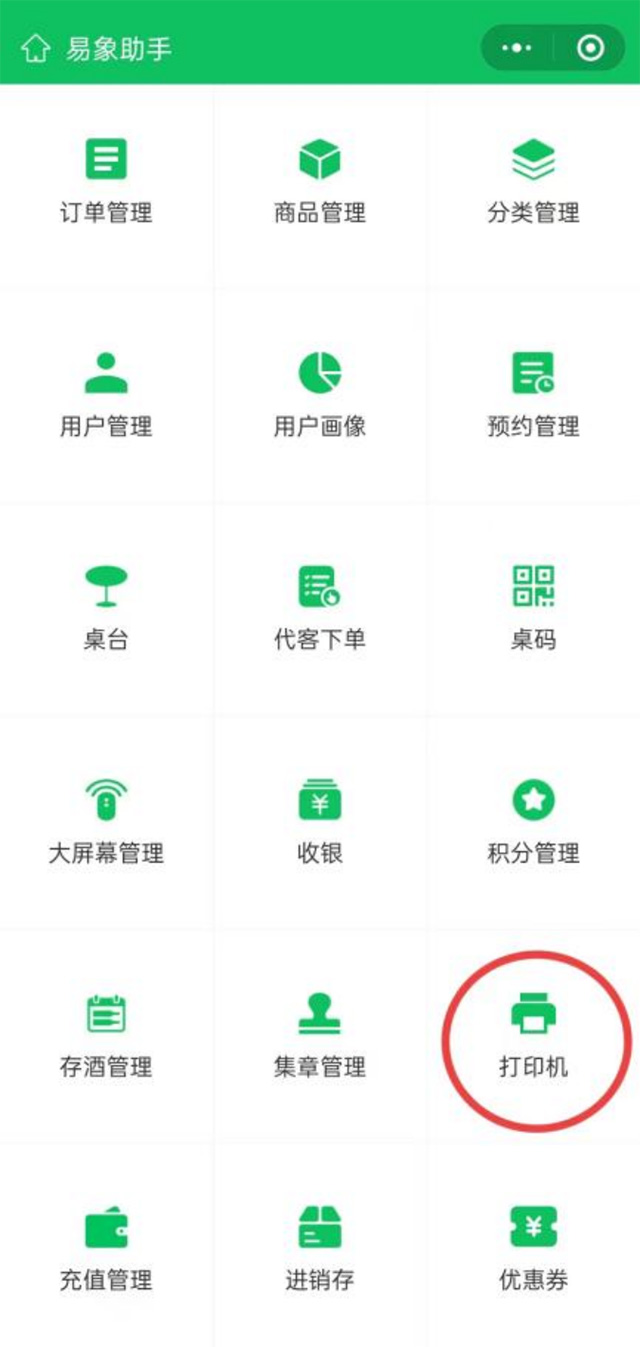View 进销存 inventory

(320, 1248)
